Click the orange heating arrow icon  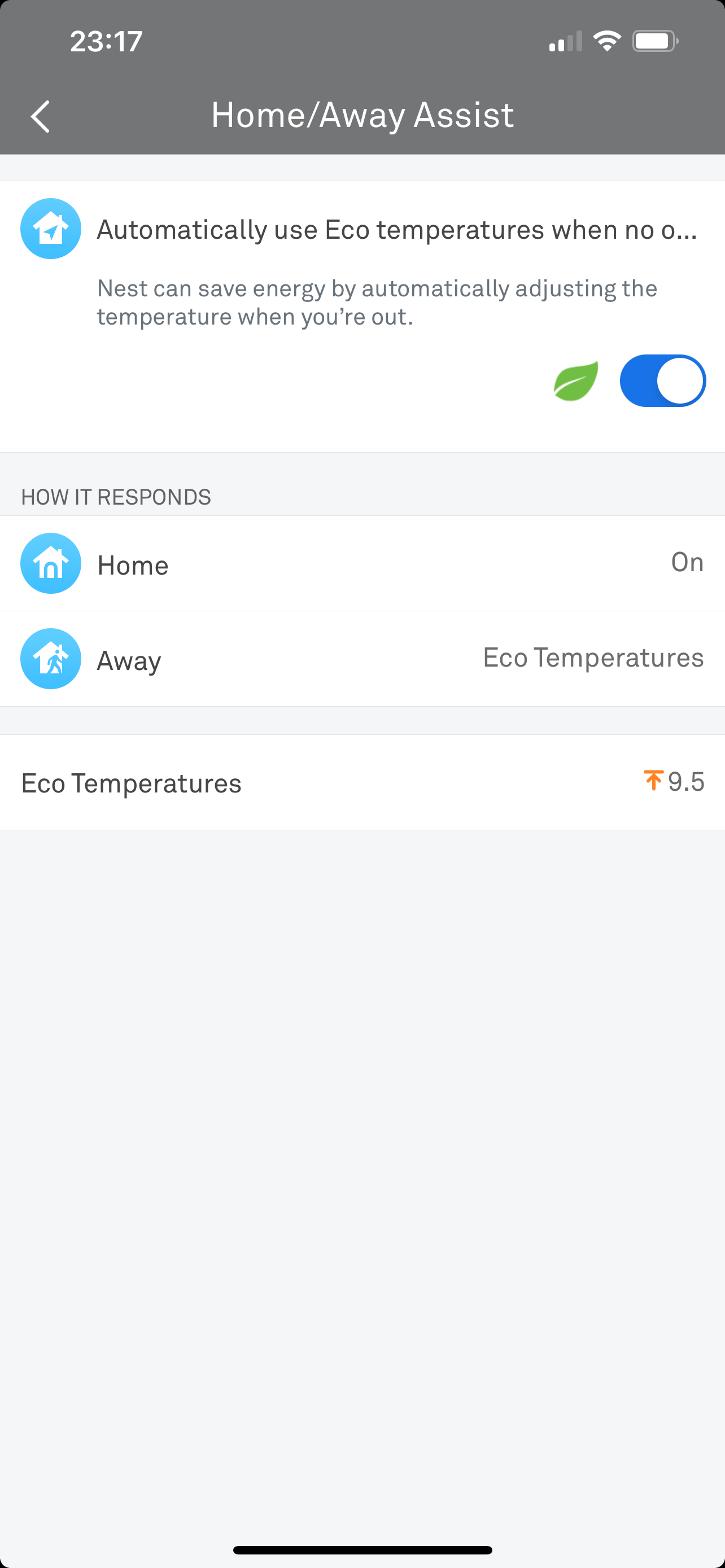pos(653,782)
